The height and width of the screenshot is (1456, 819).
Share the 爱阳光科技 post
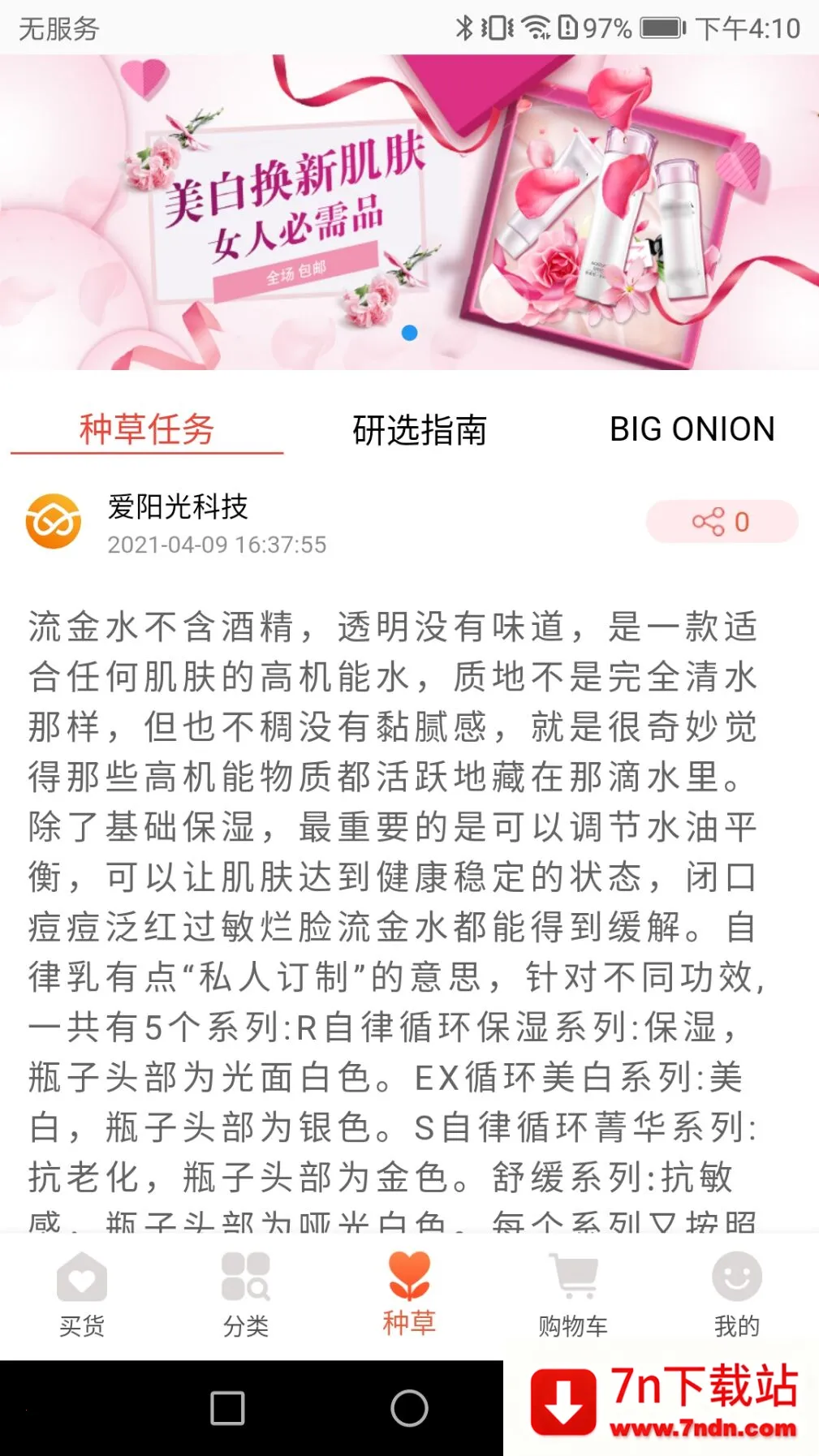pyautogui.click(x=722, y=522)
